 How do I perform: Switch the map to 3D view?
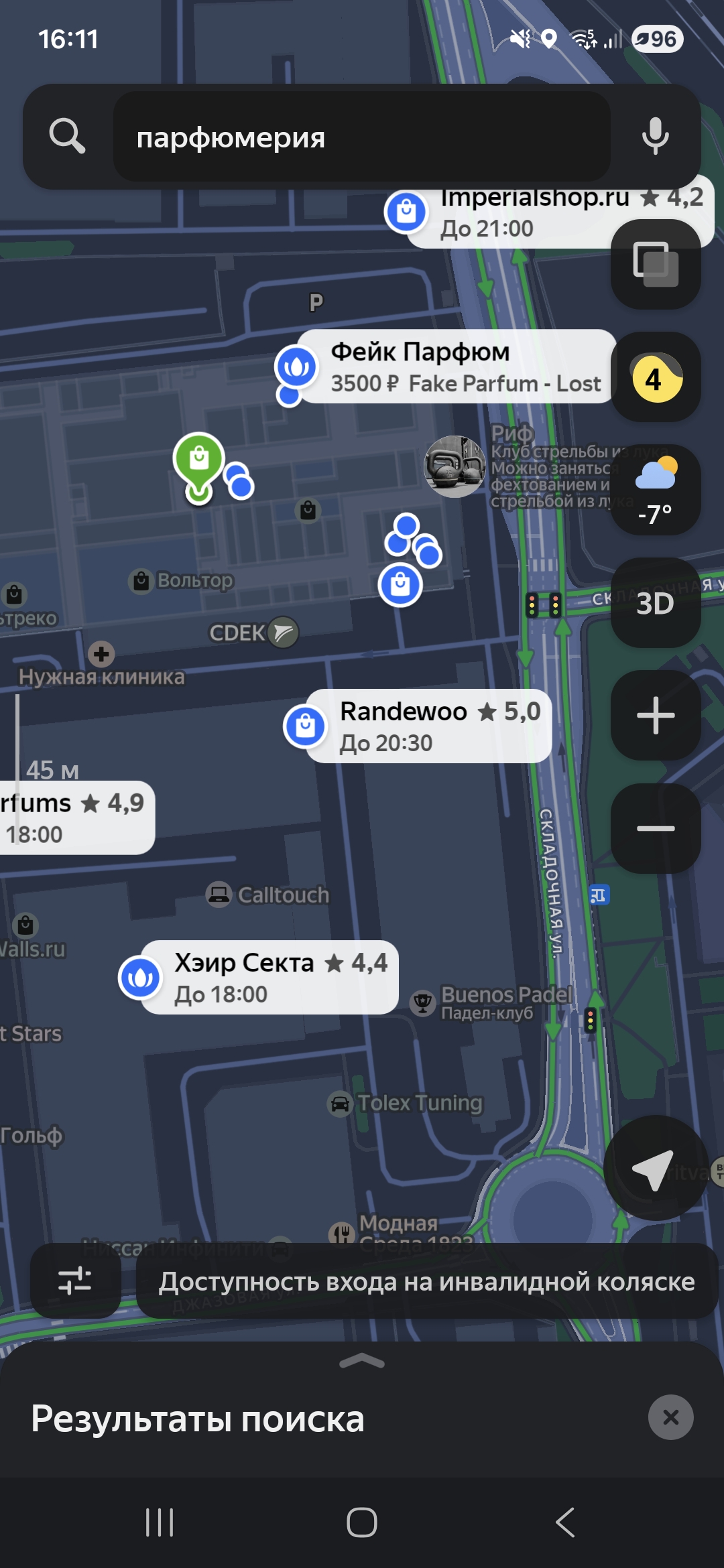[656, 603]
